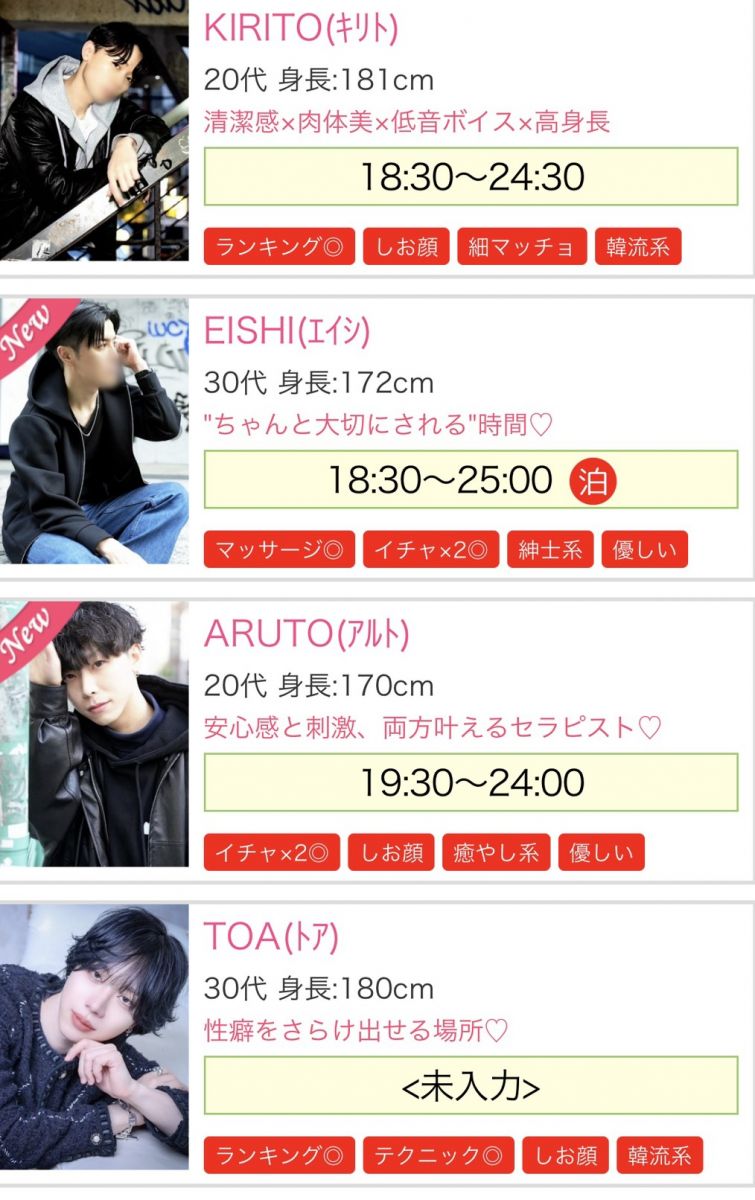The height and width of the screenshot is (1200, 755).
Task: Open TOA's profile card
Action: 271,936
